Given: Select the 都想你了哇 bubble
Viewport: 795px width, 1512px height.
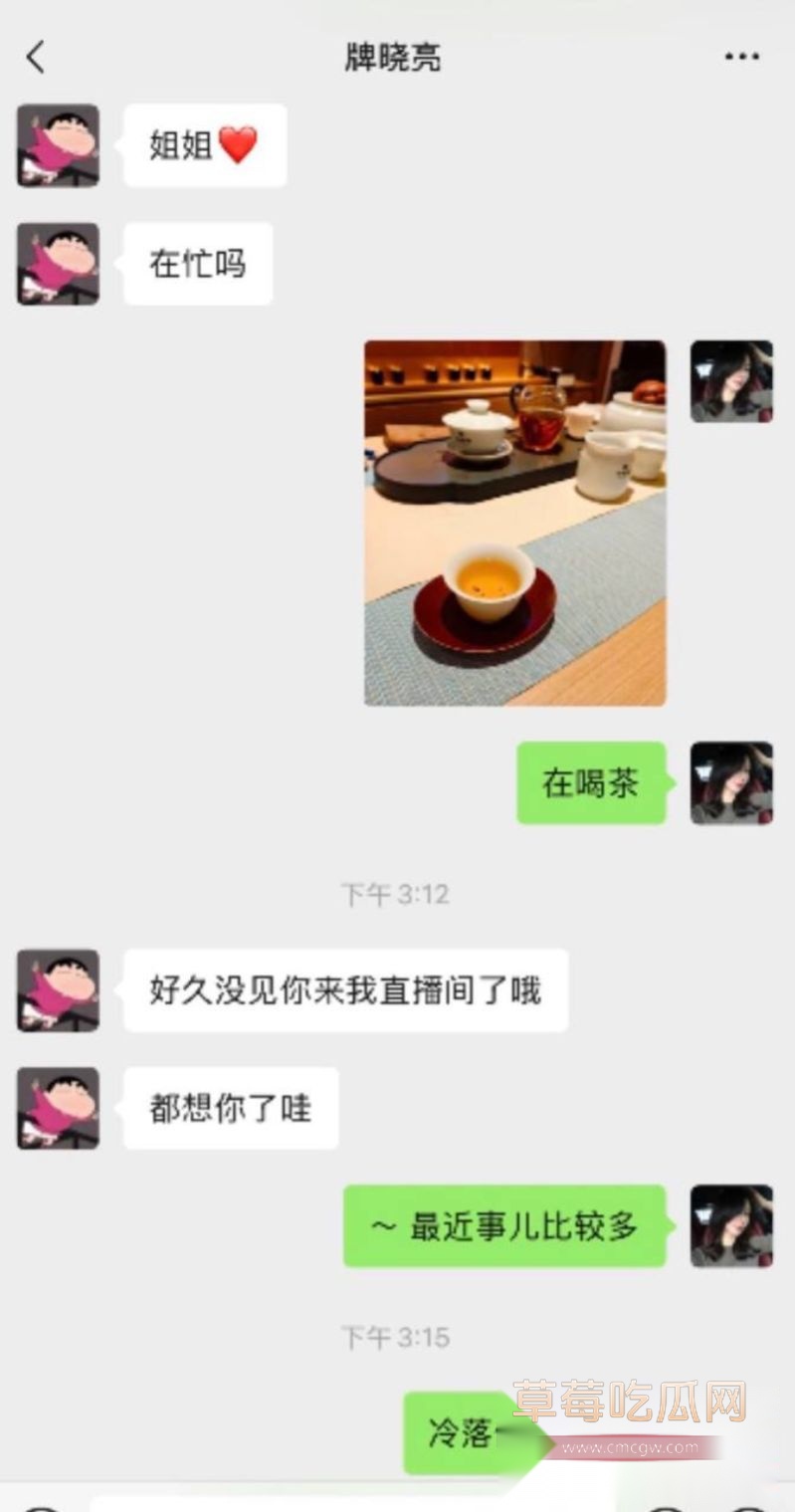Looking at the screenshot, I should coord(230,1108).
